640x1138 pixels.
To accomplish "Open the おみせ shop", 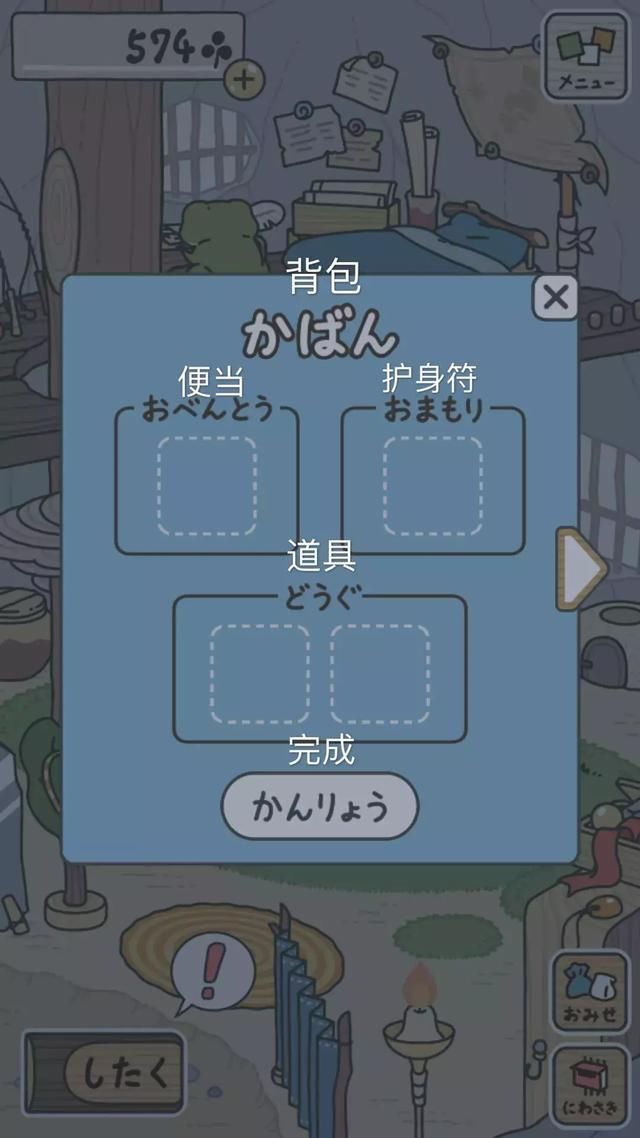I will point(588,991).
